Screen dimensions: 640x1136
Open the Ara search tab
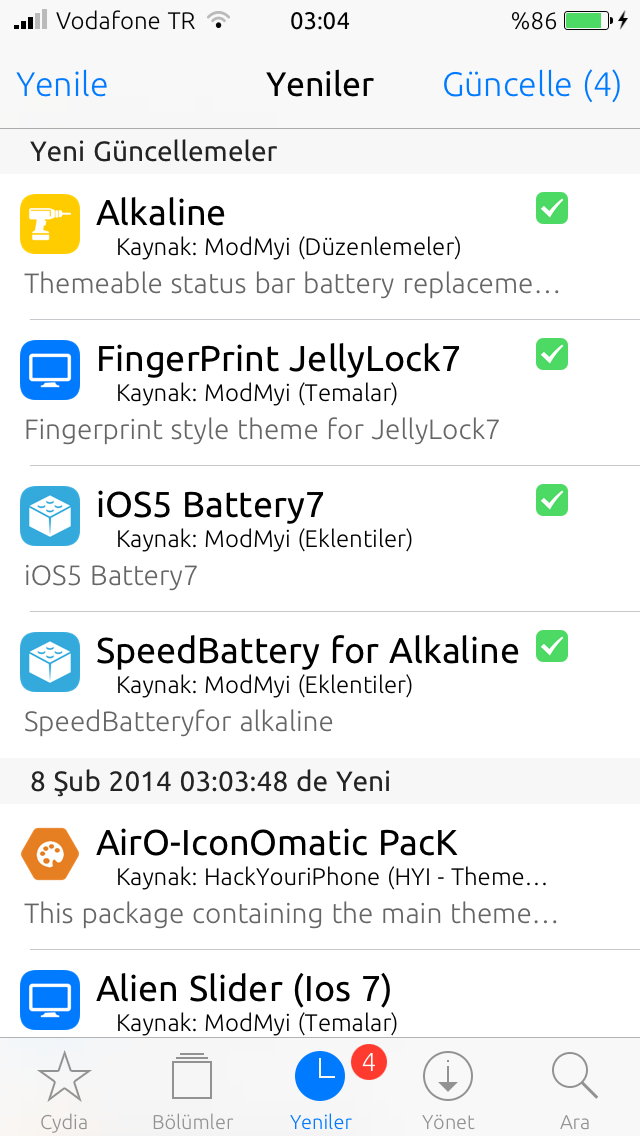pyautogui.click(x=575, y=1089)
